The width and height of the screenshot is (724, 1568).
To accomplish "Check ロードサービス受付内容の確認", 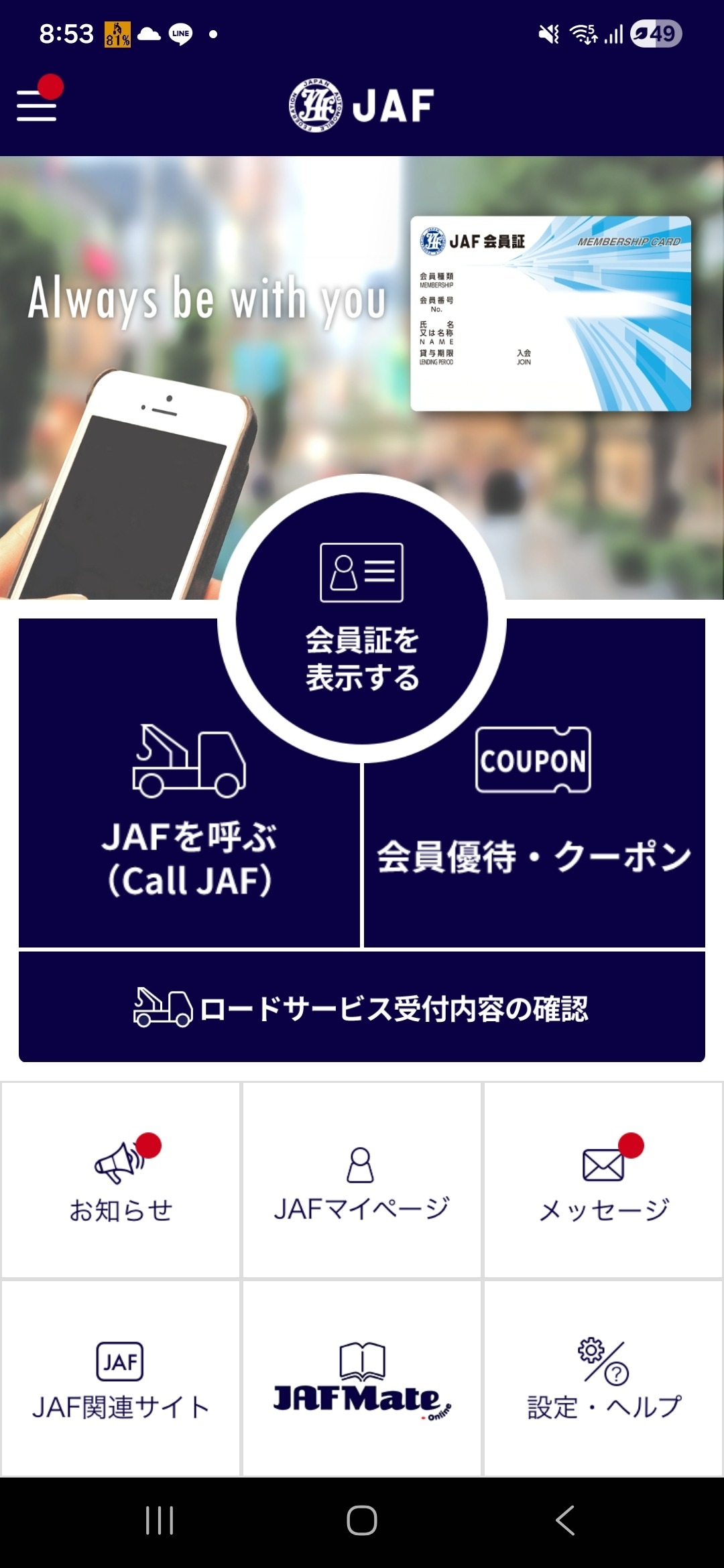I will [x=362, y=1007].
